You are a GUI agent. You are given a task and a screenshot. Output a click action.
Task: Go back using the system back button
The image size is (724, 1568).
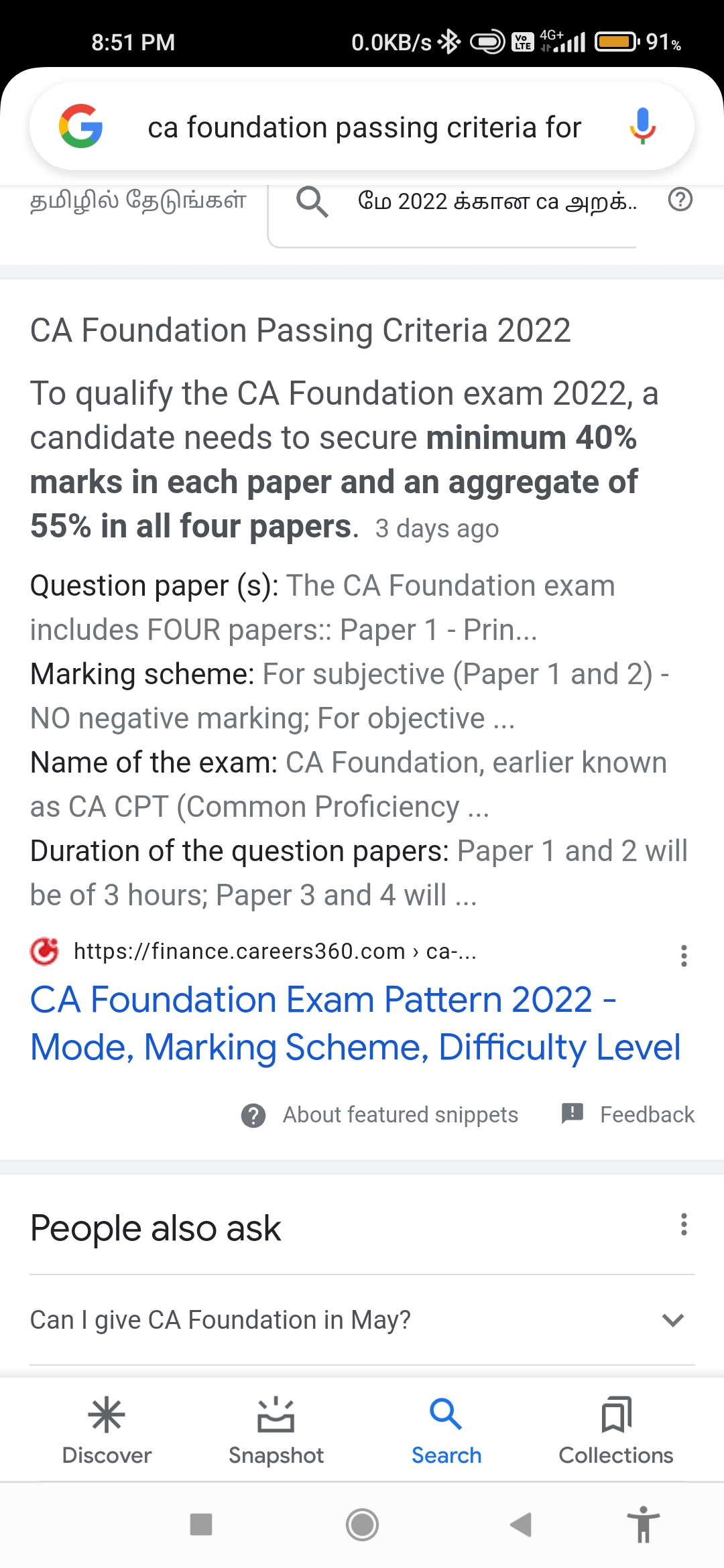pyautogui.click(x=521, y=1525)
